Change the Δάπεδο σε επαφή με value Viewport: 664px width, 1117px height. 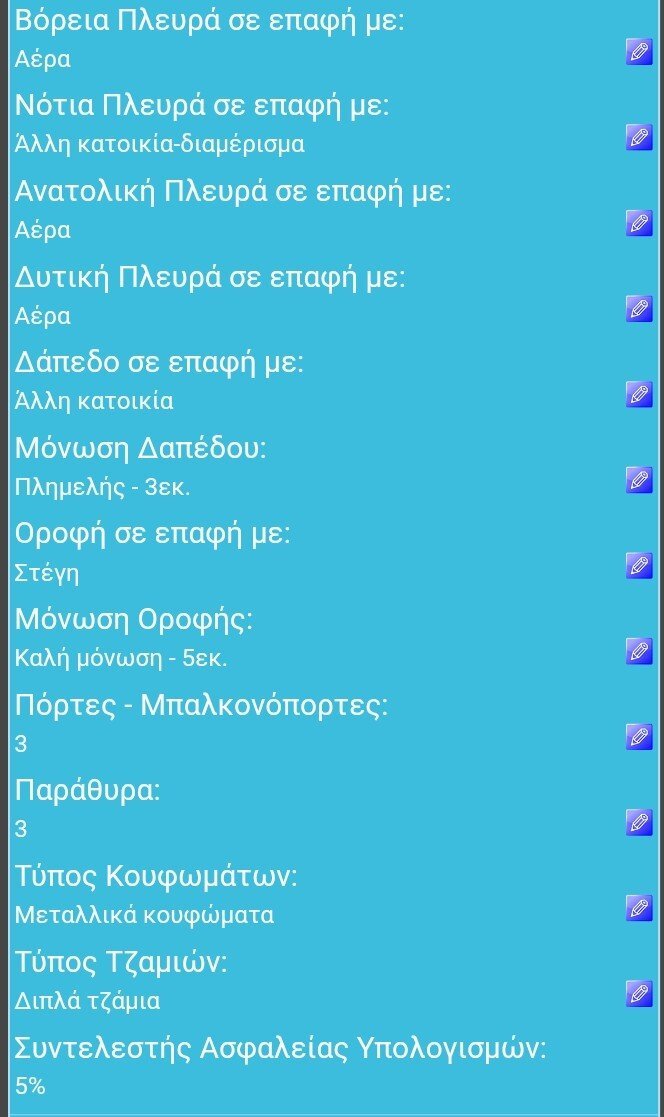[639, 394]
